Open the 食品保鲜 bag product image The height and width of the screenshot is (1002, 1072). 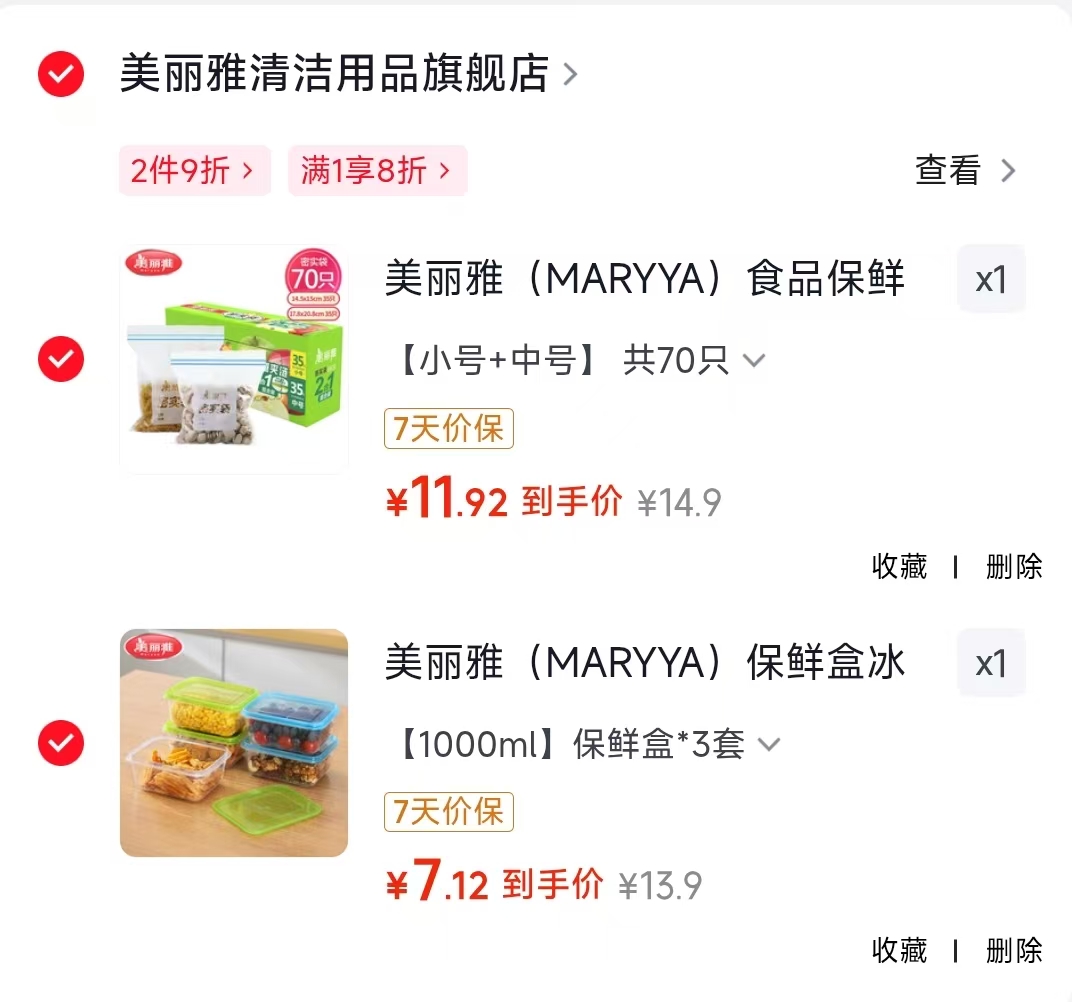point(234,359)
